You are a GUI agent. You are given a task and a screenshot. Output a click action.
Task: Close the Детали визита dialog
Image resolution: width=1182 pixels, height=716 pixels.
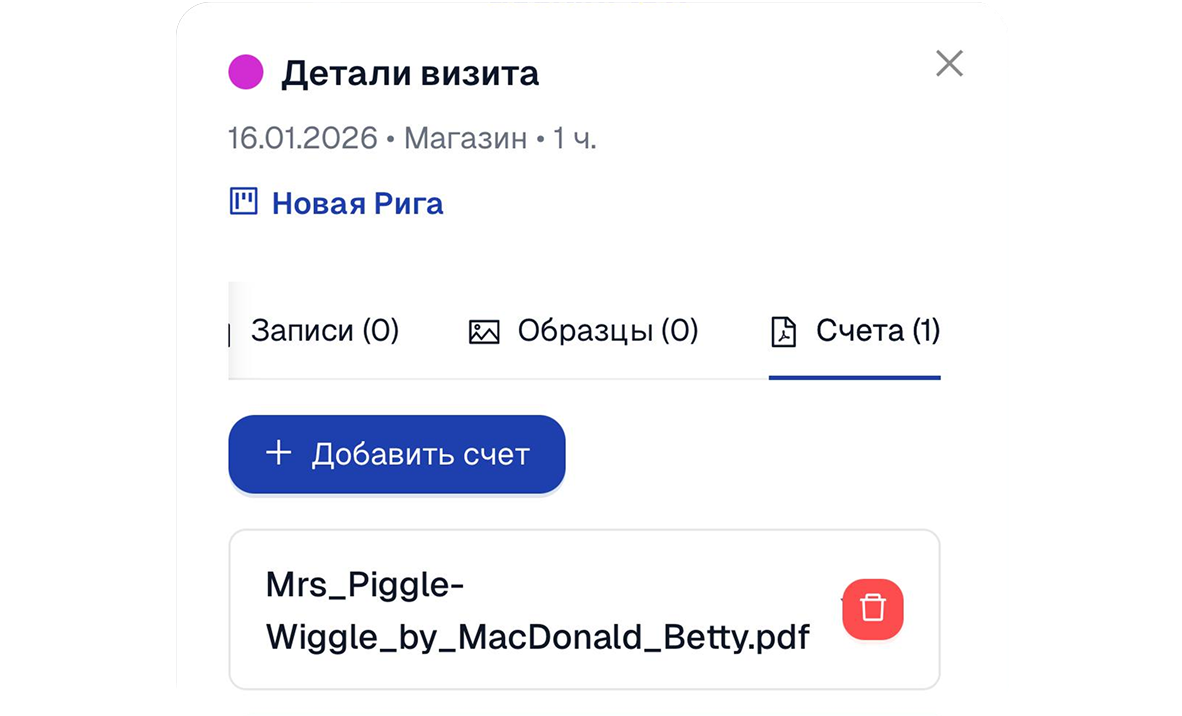click(948, 64)
